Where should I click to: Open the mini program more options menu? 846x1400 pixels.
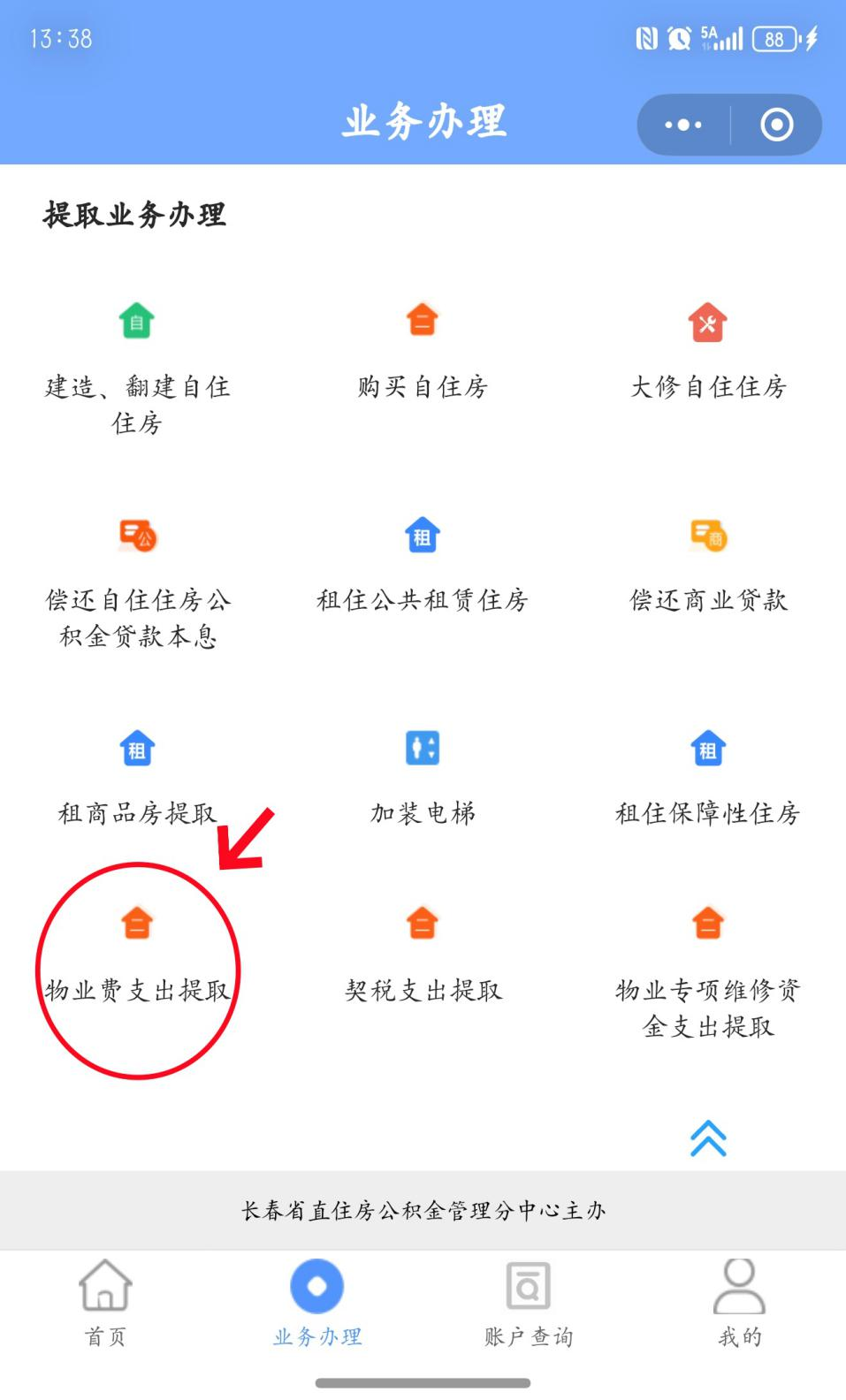[x=683, y=125]
